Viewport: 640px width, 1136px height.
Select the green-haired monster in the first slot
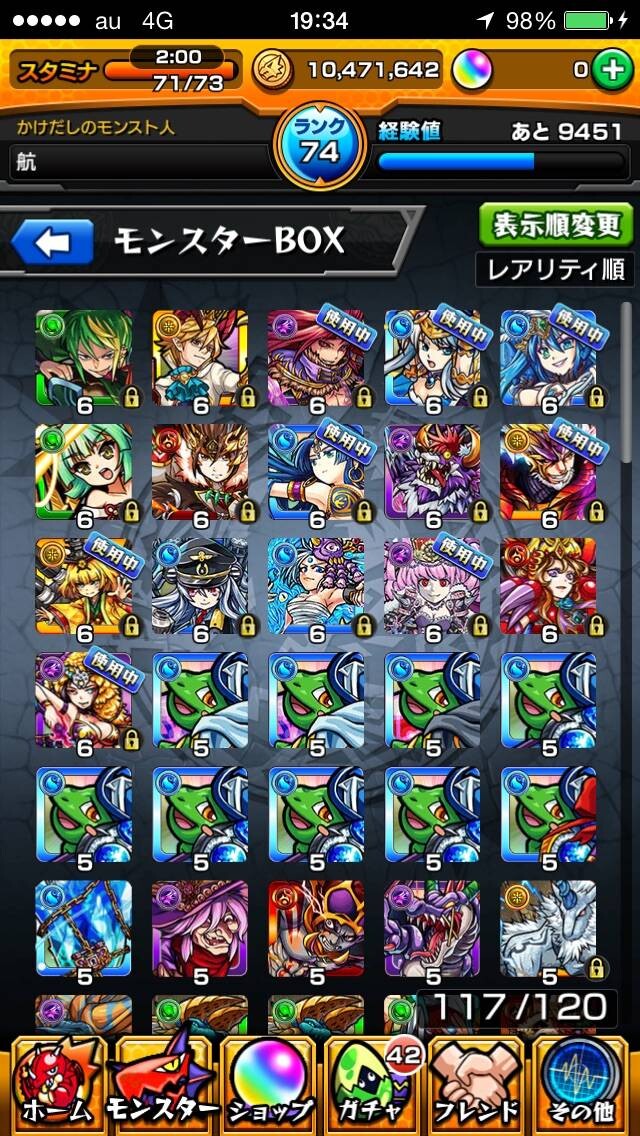coord(84,358)
